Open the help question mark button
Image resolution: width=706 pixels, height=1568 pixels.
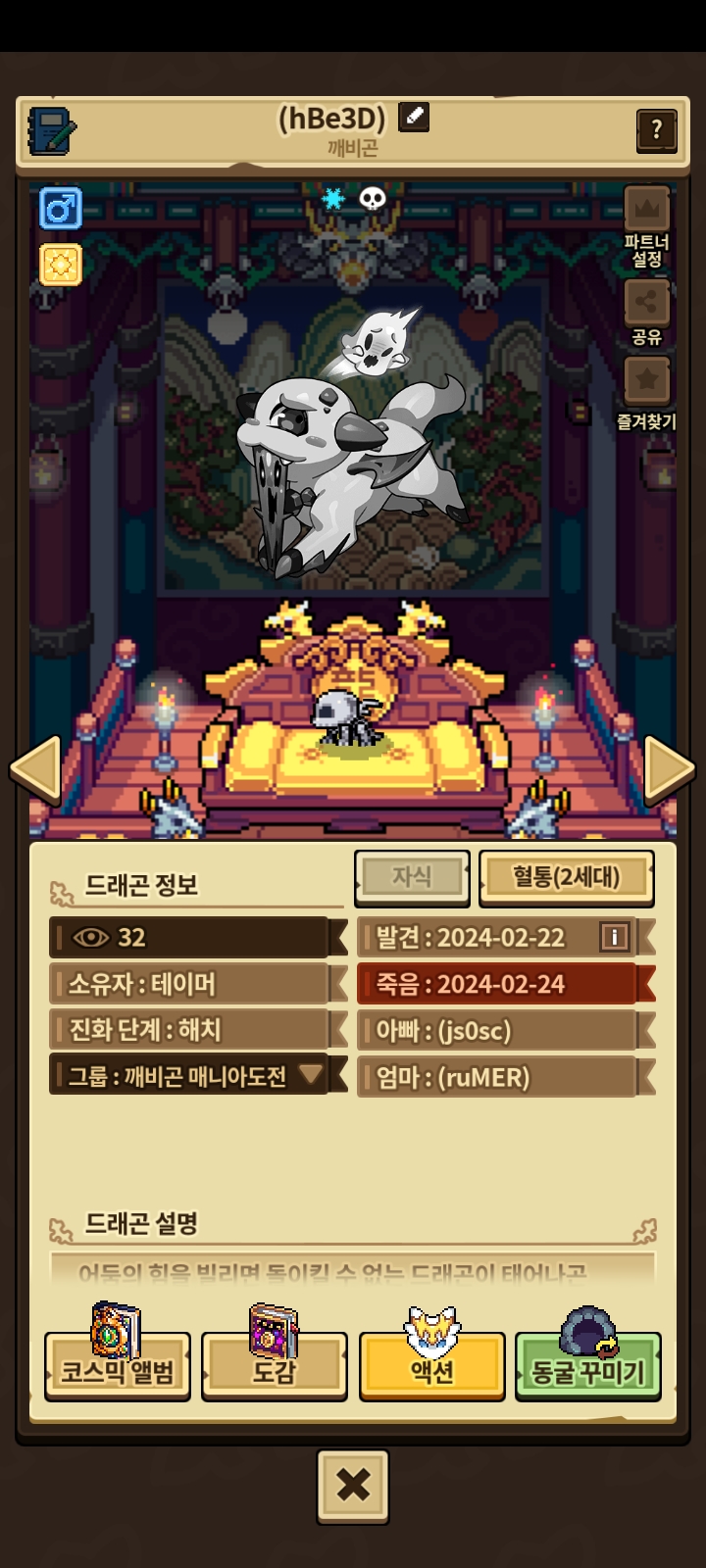point(656,129)
